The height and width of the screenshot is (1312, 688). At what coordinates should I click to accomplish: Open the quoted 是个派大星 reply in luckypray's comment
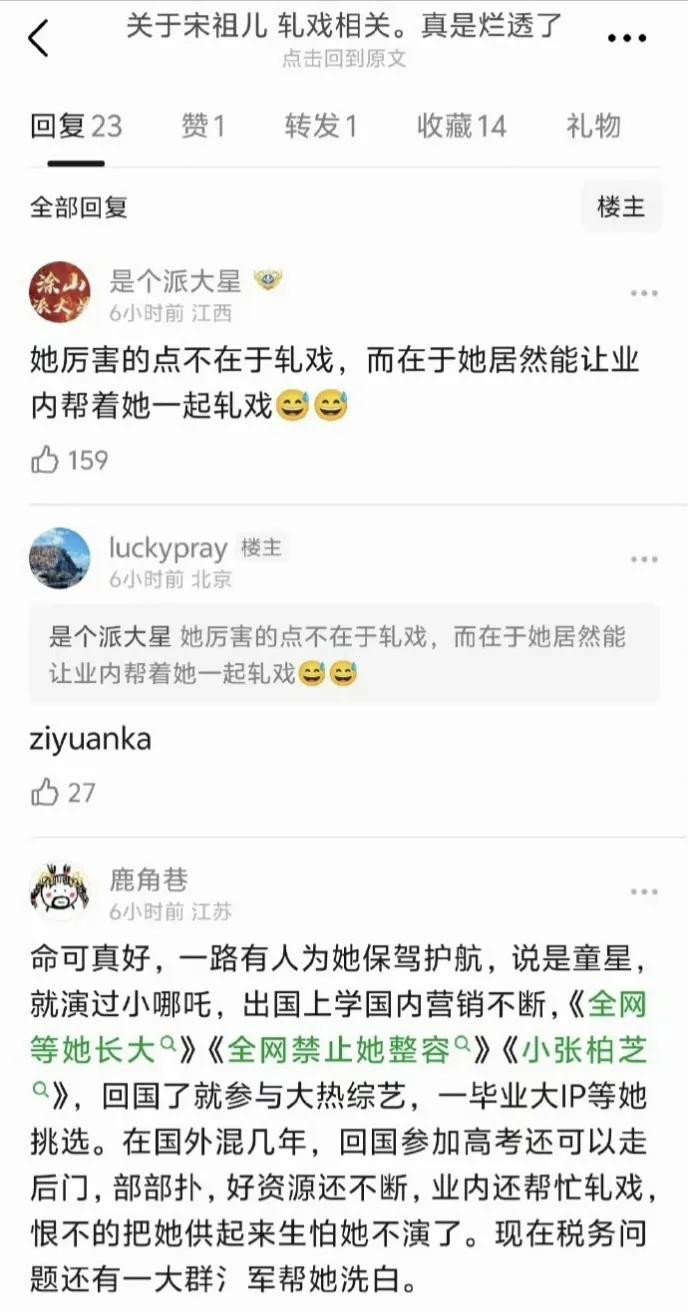coord(343,655)
